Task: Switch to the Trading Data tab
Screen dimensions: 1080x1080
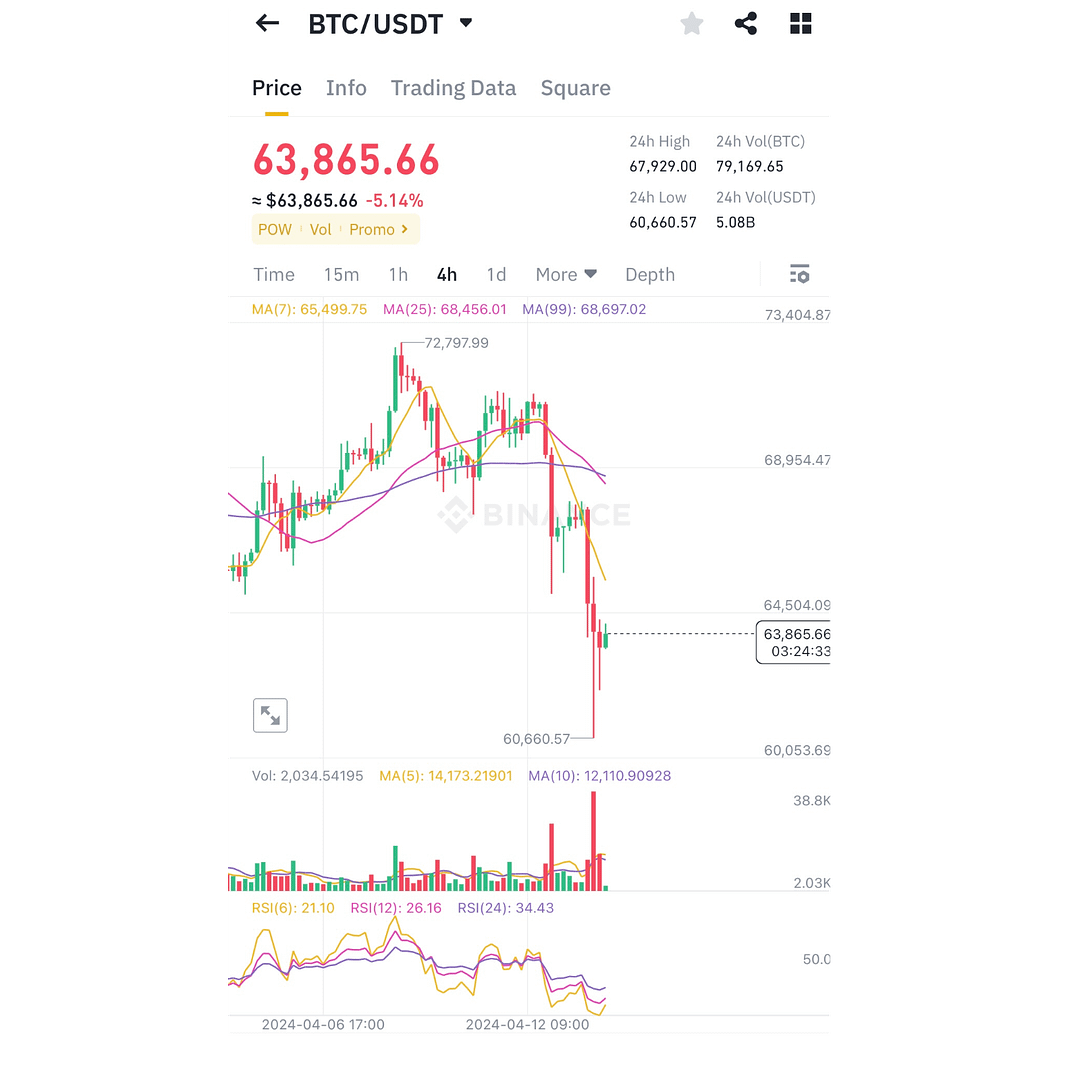Action: point(453,88)
